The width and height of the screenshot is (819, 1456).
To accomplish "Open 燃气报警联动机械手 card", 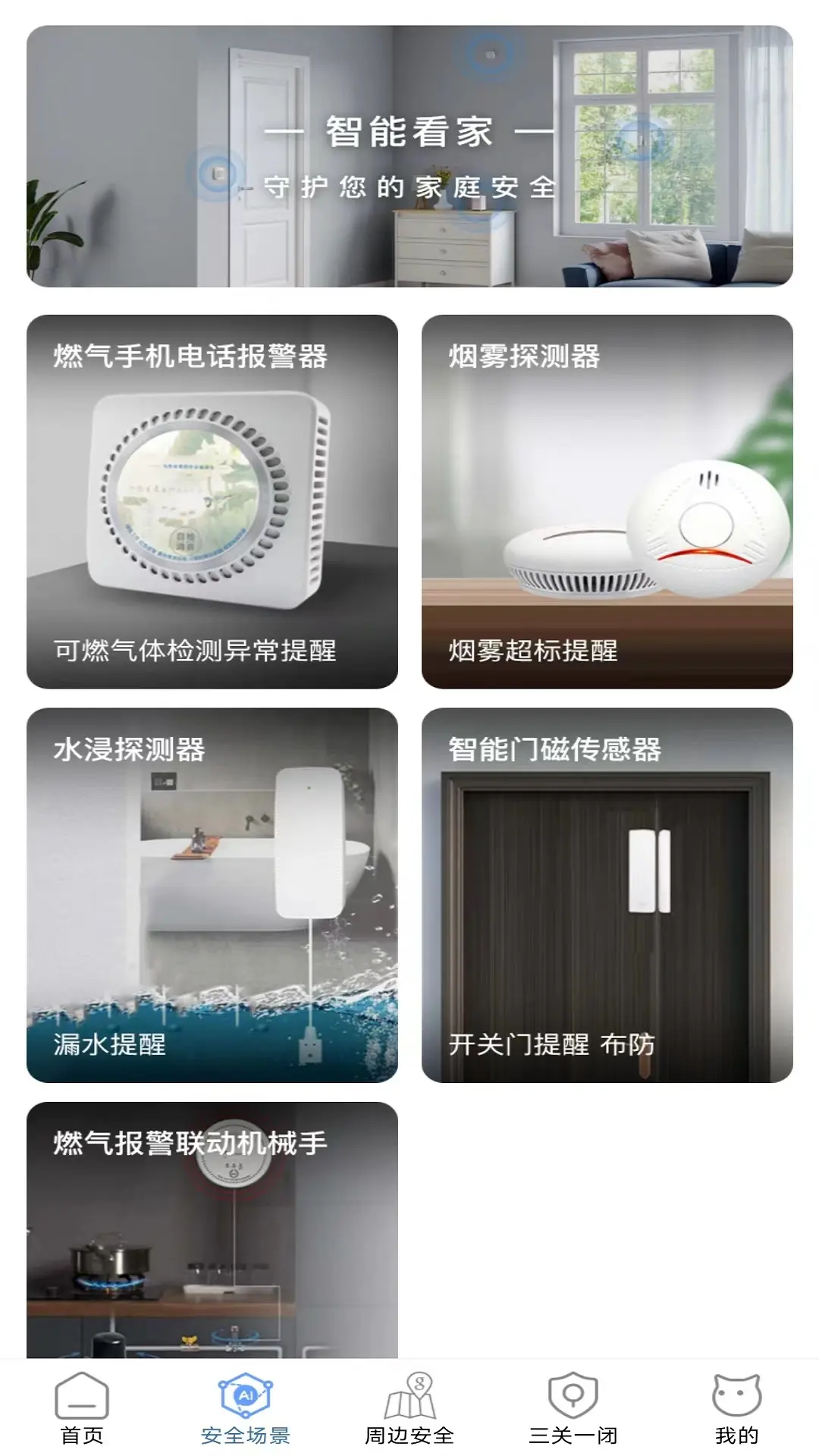I will pos(212,1228).
